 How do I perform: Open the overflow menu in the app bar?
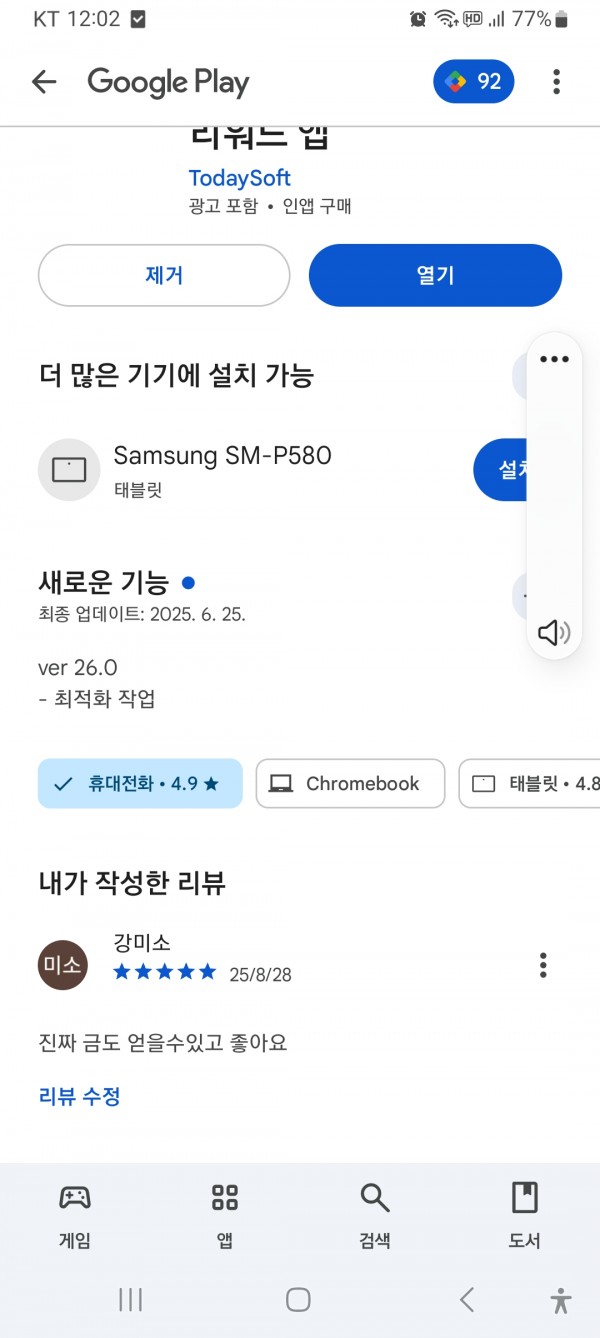click(x=556, y=82)
